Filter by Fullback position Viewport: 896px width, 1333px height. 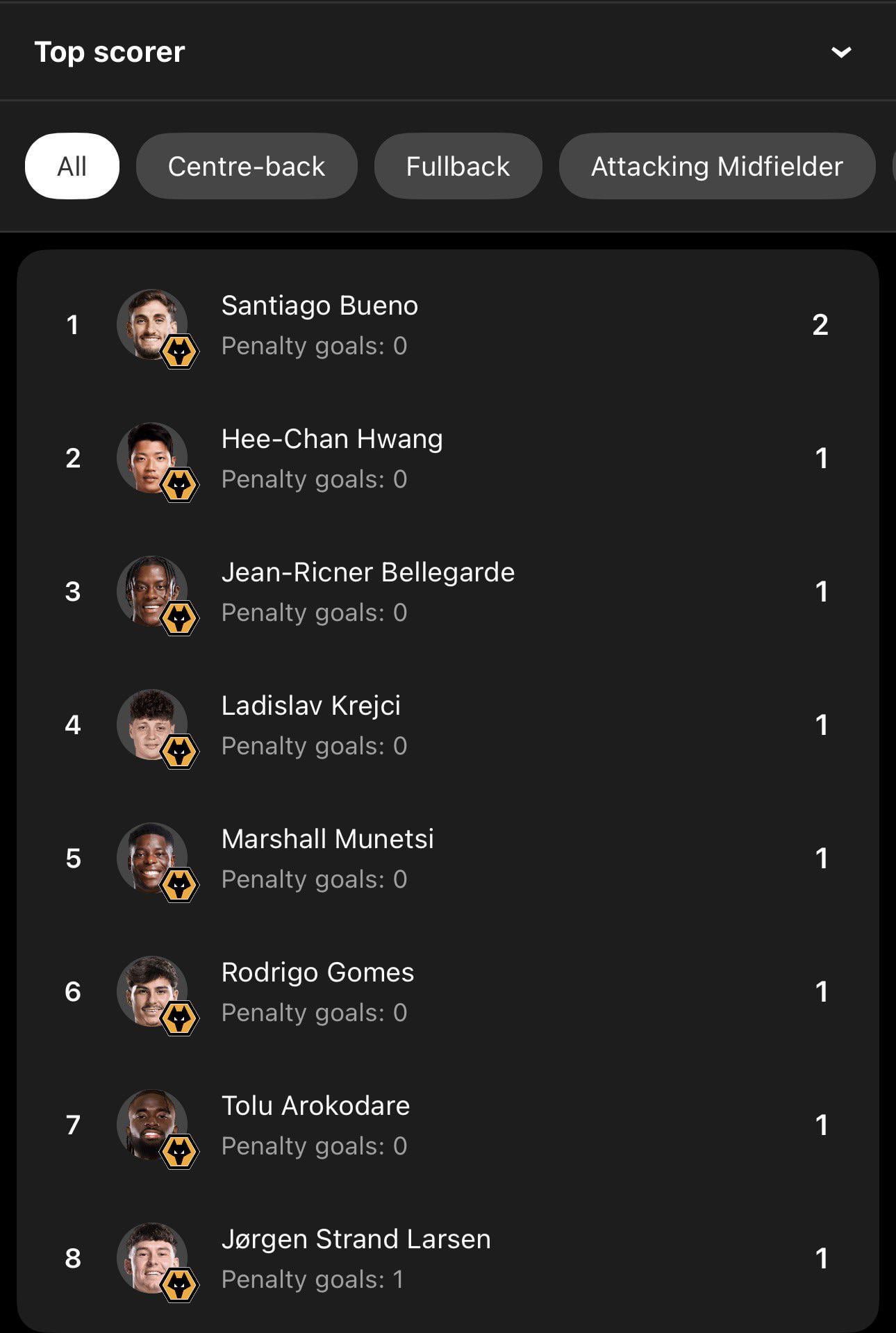click(x=458, y=167)
